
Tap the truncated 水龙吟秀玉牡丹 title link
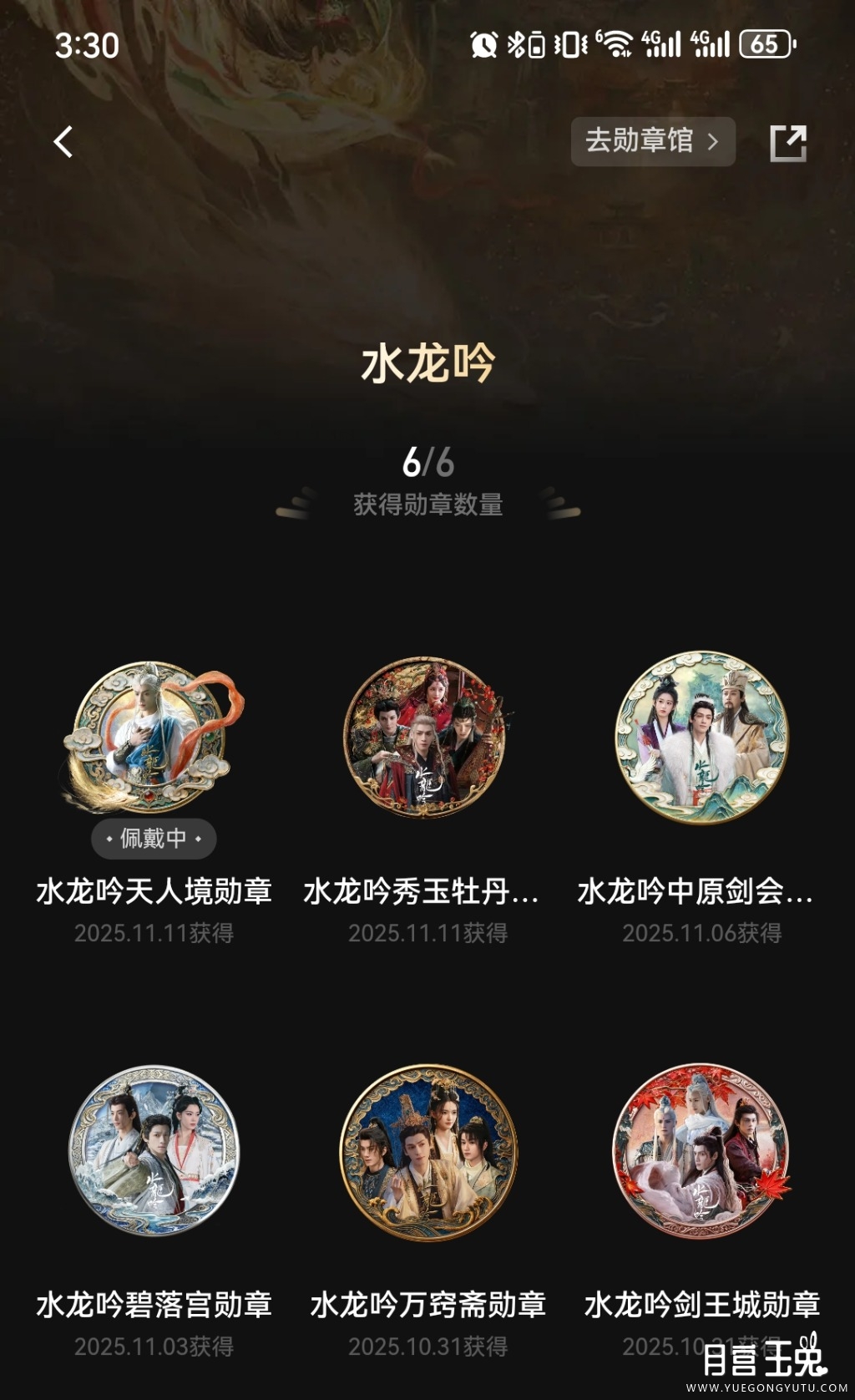click(427, 893)
